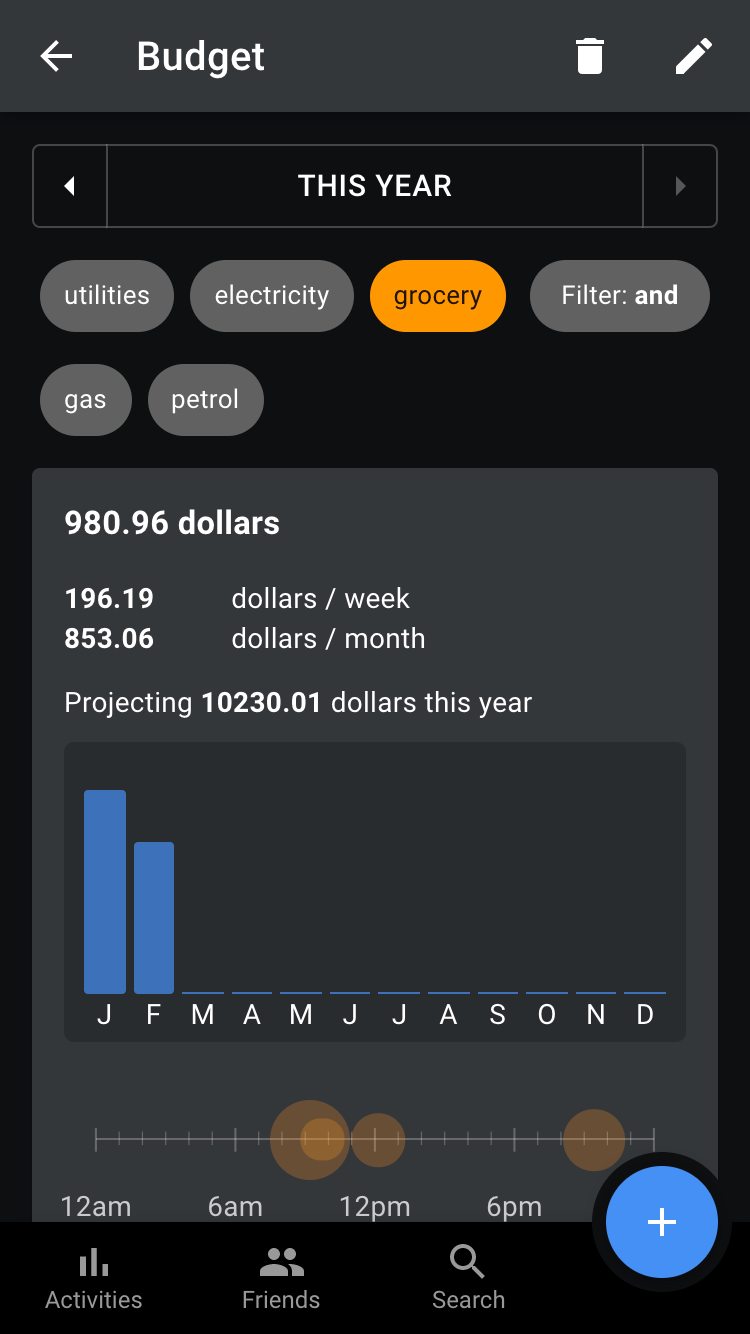Edit the budget using the pencil icon
The image size is (750, 1334).
693,56
